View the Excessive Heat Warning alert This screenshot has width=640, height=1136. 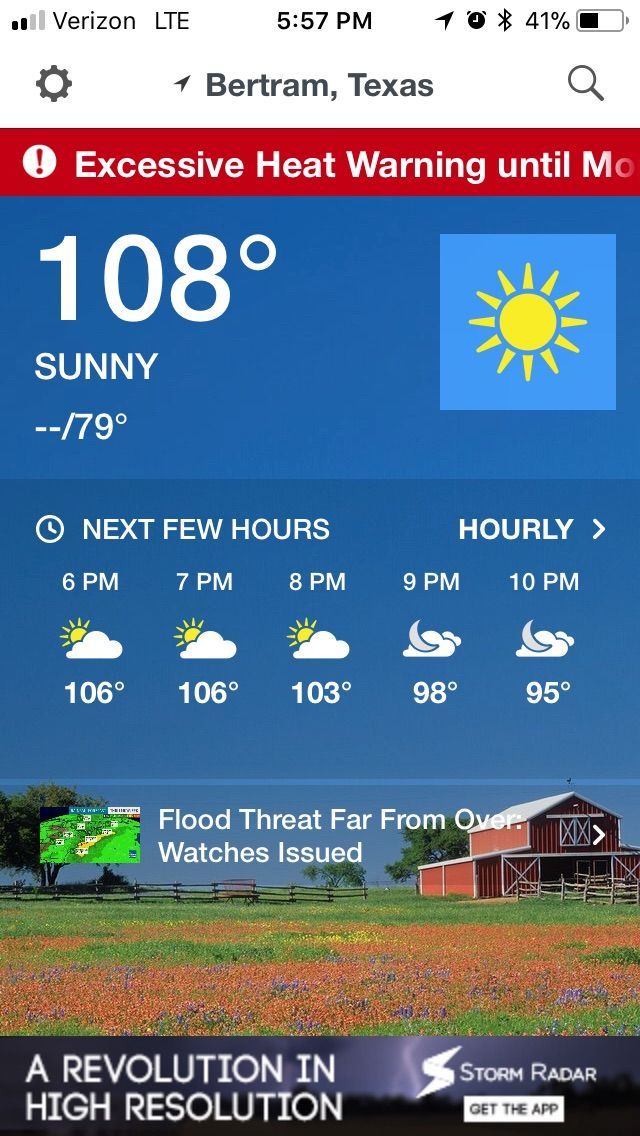320,163
